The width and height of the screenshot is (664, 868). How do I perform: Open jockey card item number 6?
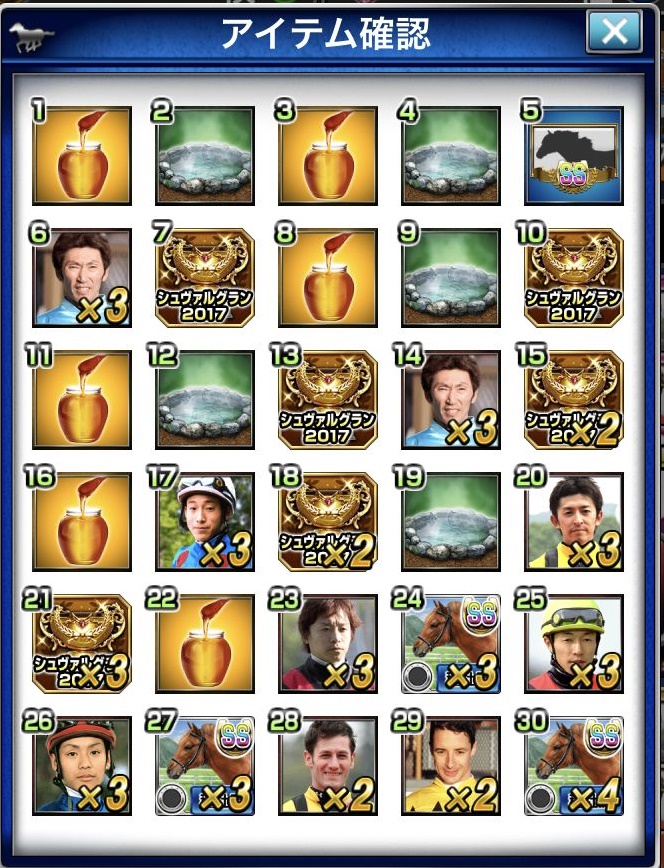point(82,278)
